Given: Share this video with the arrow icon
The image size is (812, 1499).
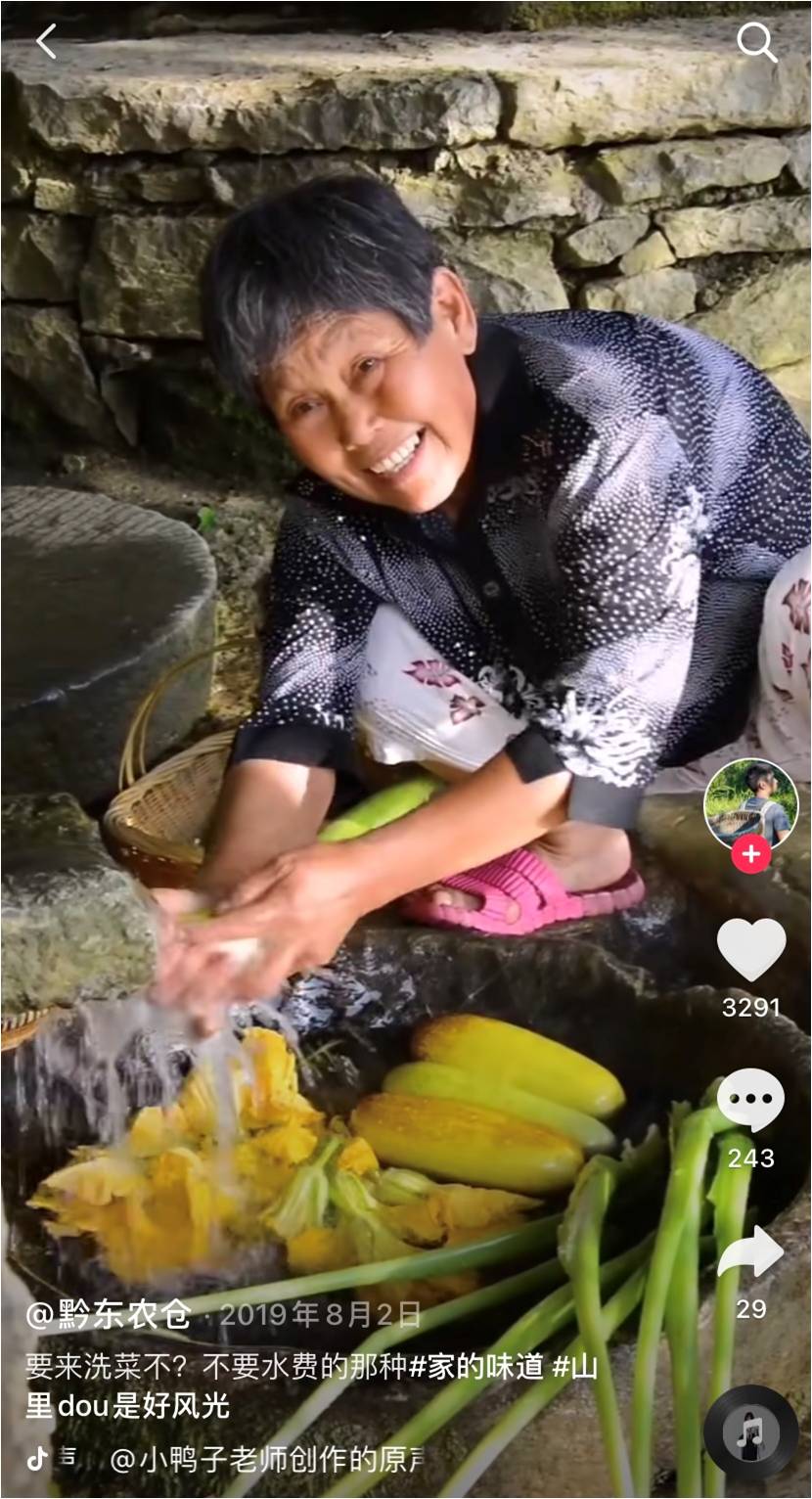Looking at the screenshot, I should click(x=750, y=1252).
